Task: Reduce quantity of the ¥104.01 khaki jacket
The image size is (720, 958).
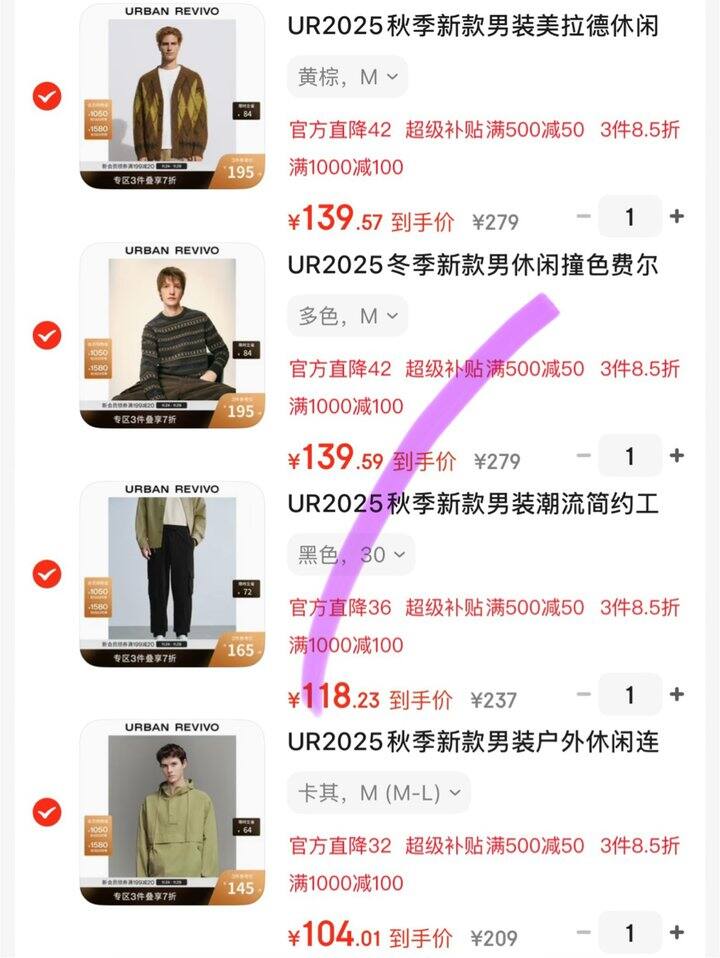Action: coord(584,933)
